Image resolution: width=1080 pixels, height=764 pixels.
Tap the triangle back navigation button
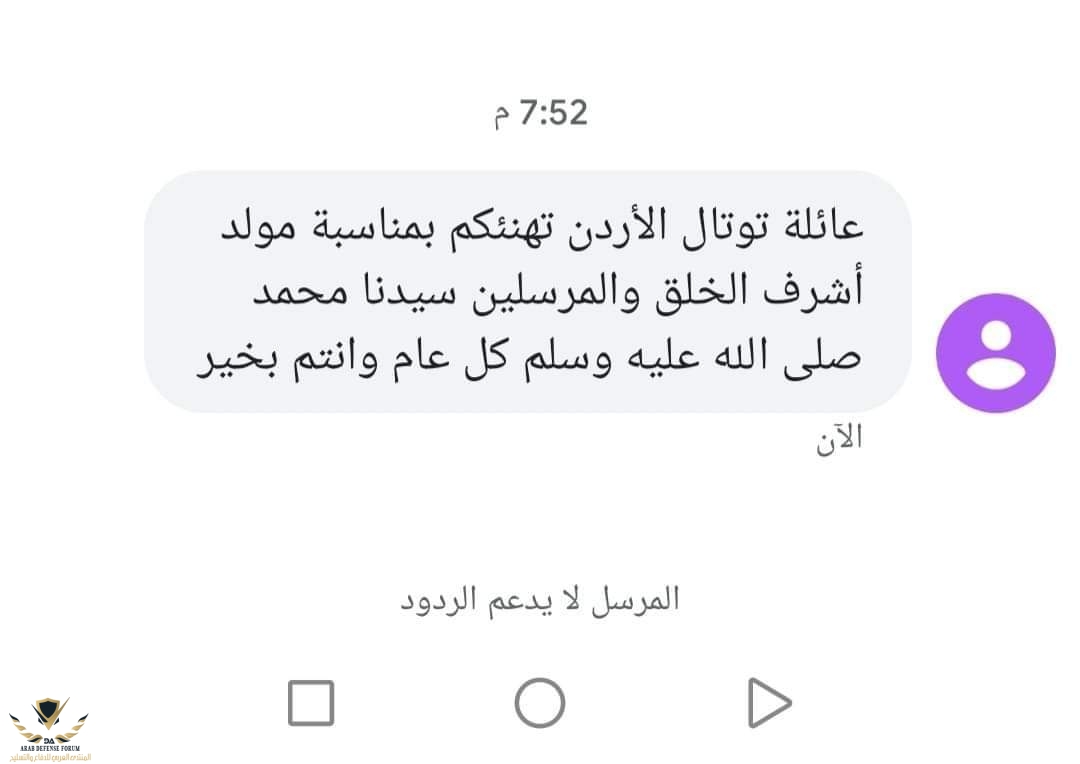(768, 703)
